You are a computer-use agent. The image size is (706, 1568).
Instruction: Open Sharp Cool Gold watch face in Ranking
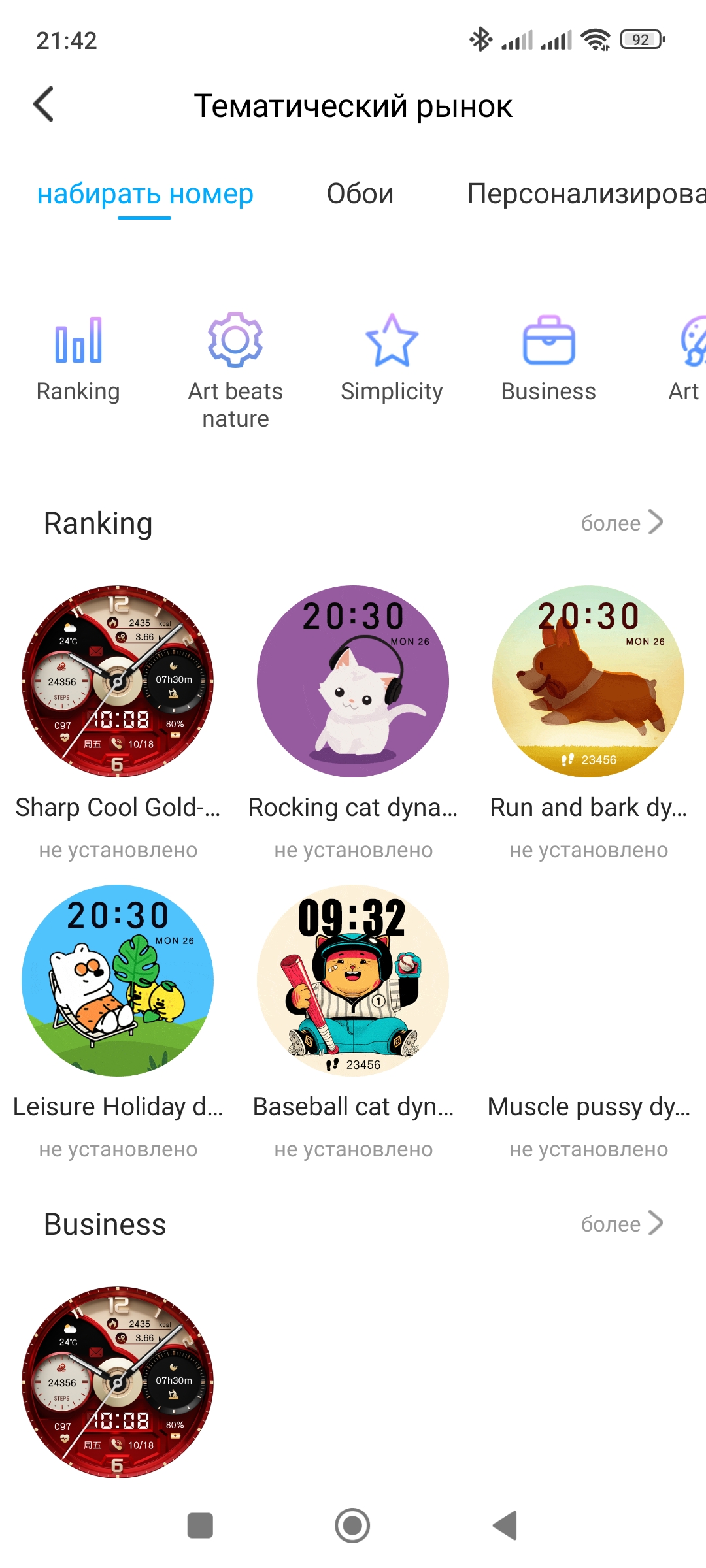(x=118, y=681)
